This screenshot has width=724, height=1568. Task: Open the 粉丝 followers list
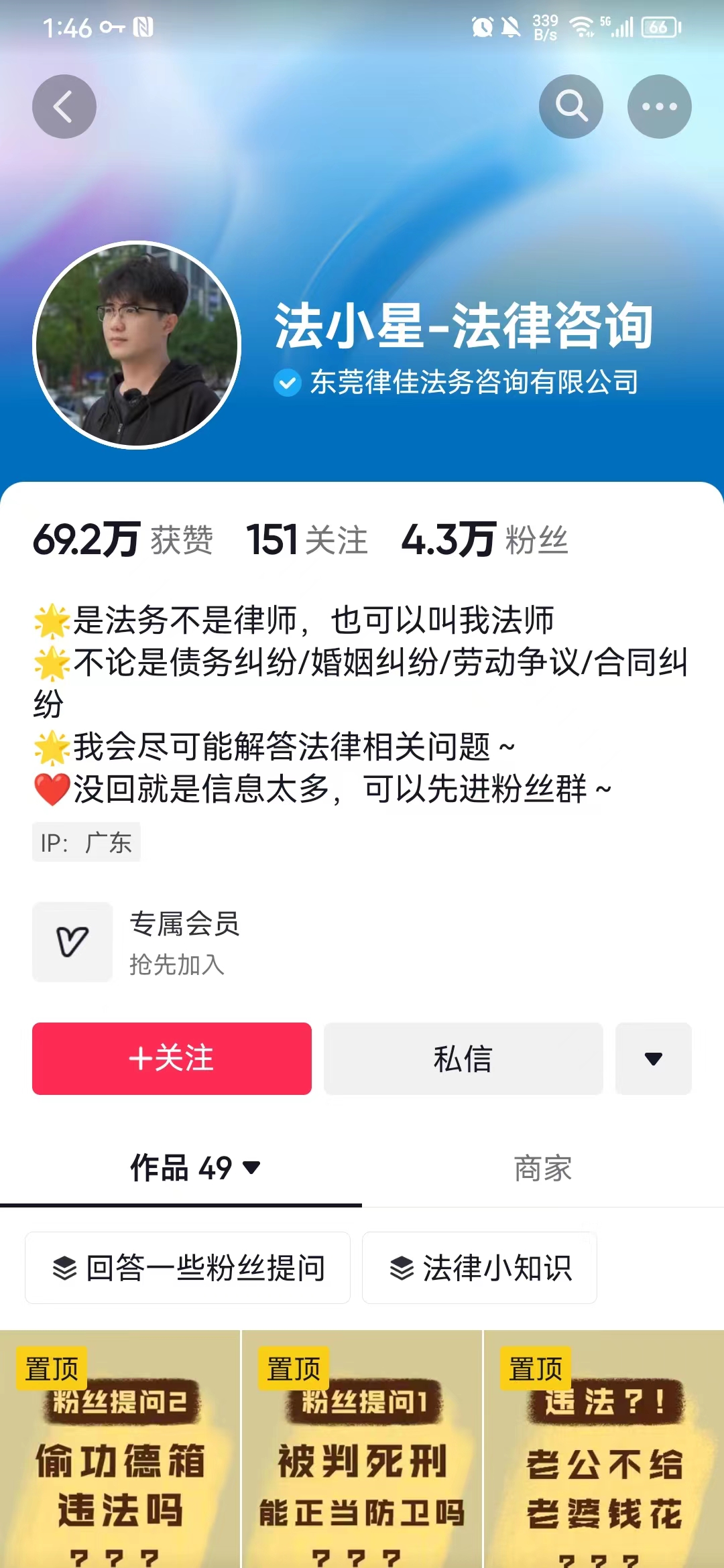[x=485, y=540]
